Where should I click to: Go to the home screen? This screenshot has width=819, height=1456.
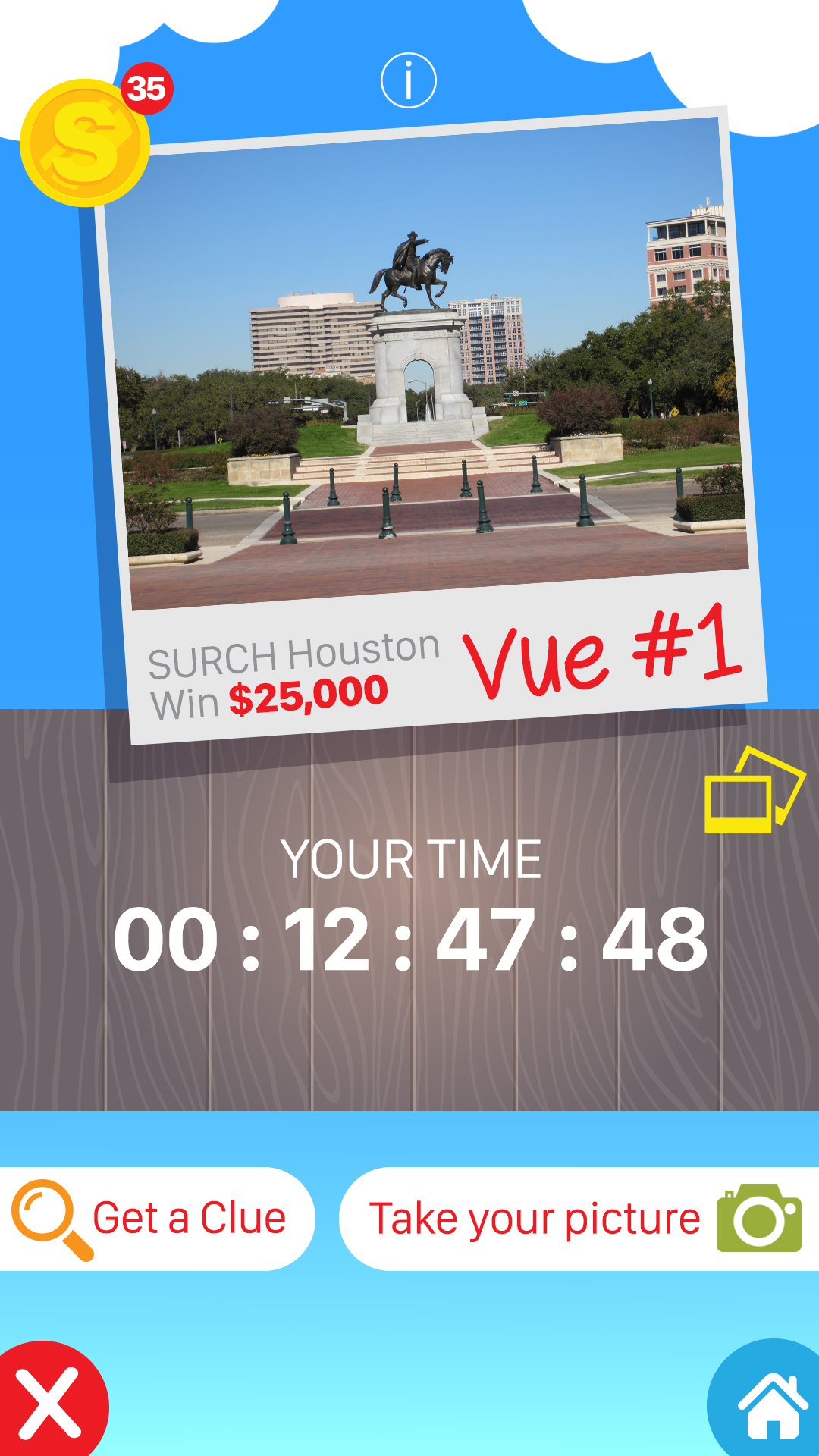(x=771, y=1403)
